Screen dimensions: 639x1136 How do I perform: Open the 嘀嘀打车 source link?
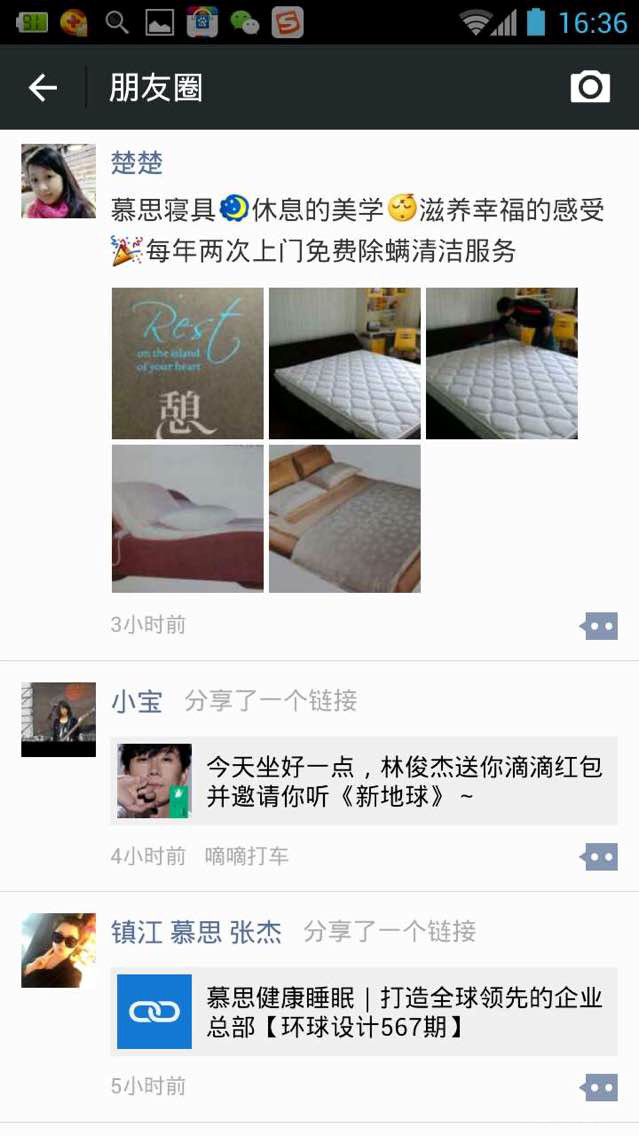pyautogui.click(x=246, y=856)
